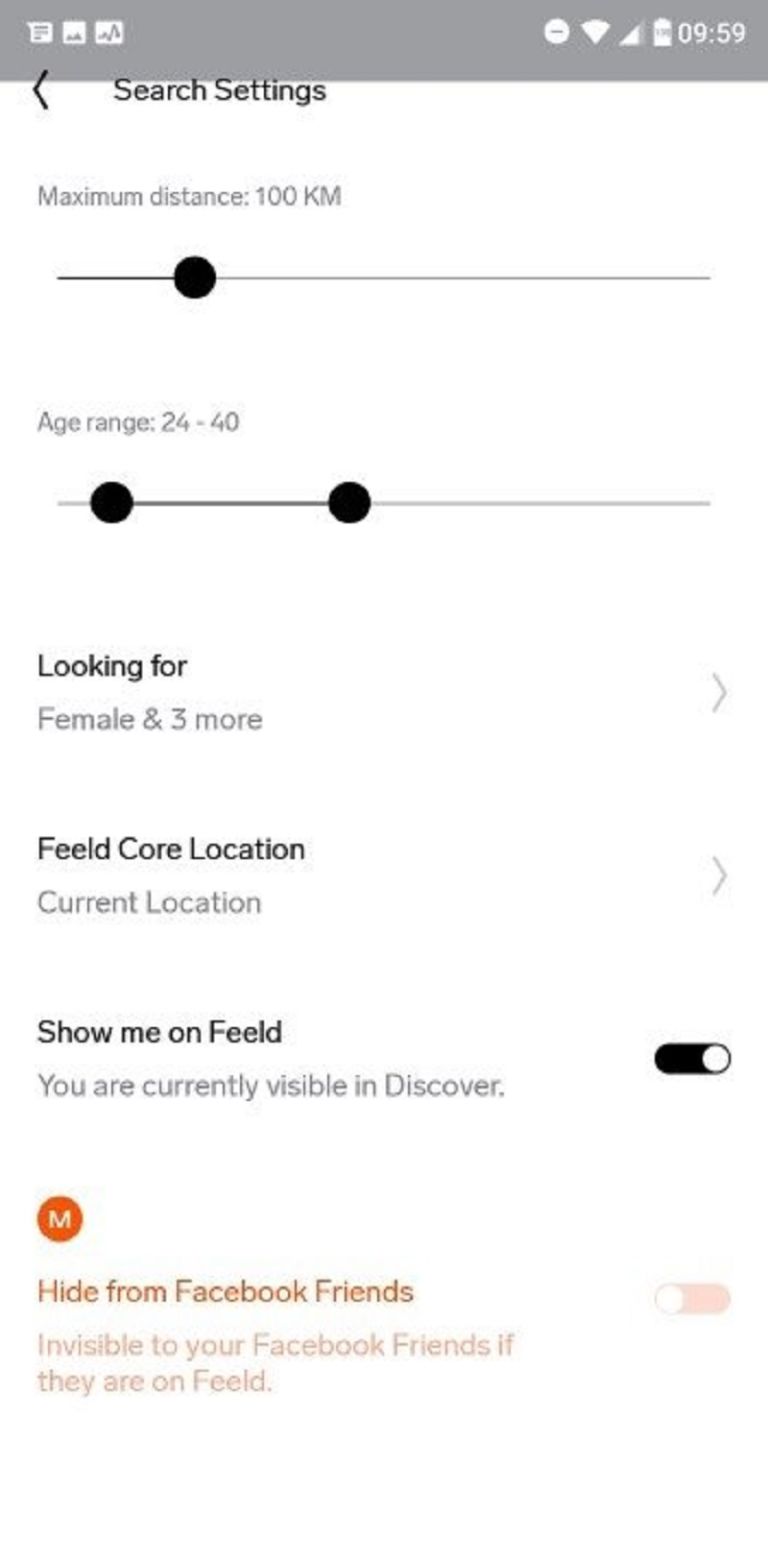
Task: Tap the orange Majestic membership icon
Action: tap(59, 1218)
